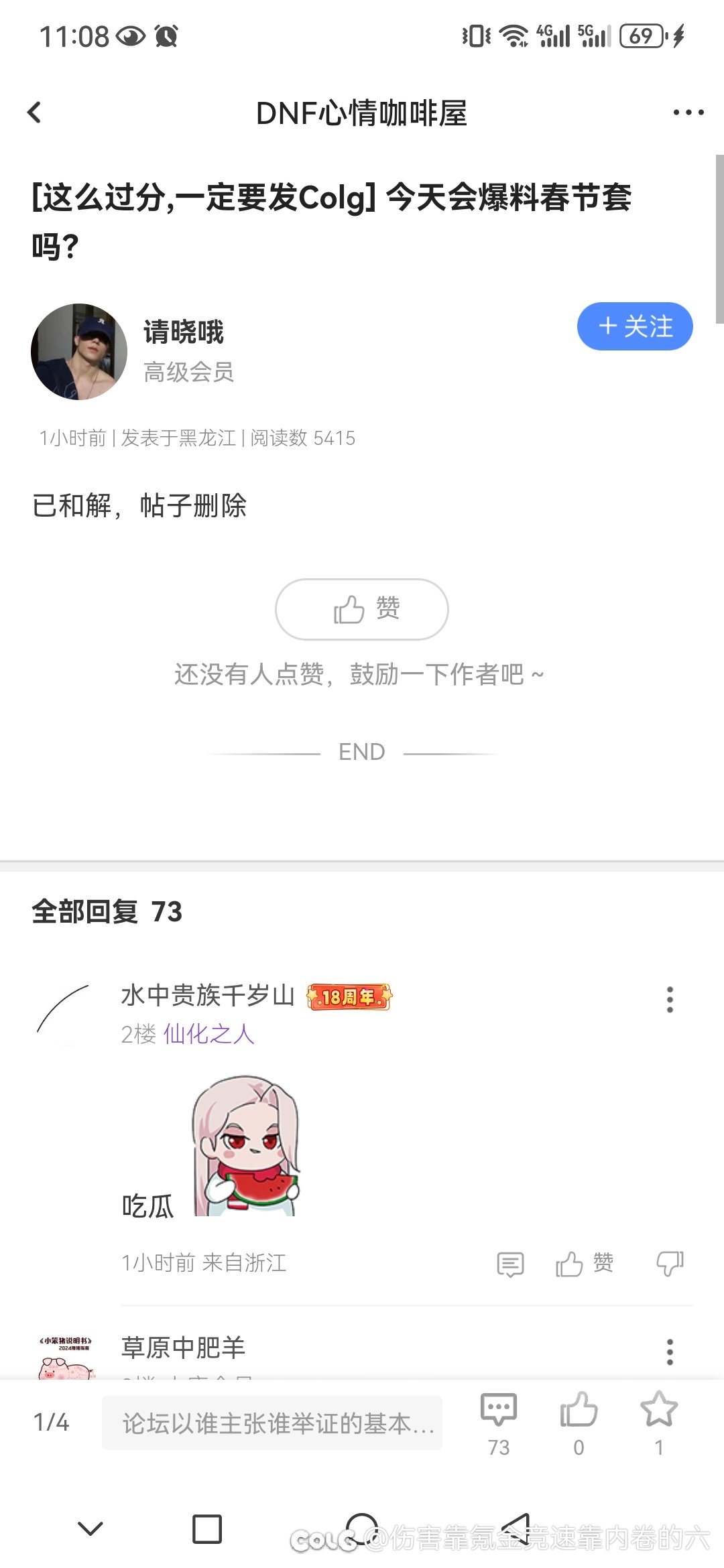Go back using the top-left arrow
Image resolution: width=724 pixels, height=1568 pixels.
(x=34, y=113)
